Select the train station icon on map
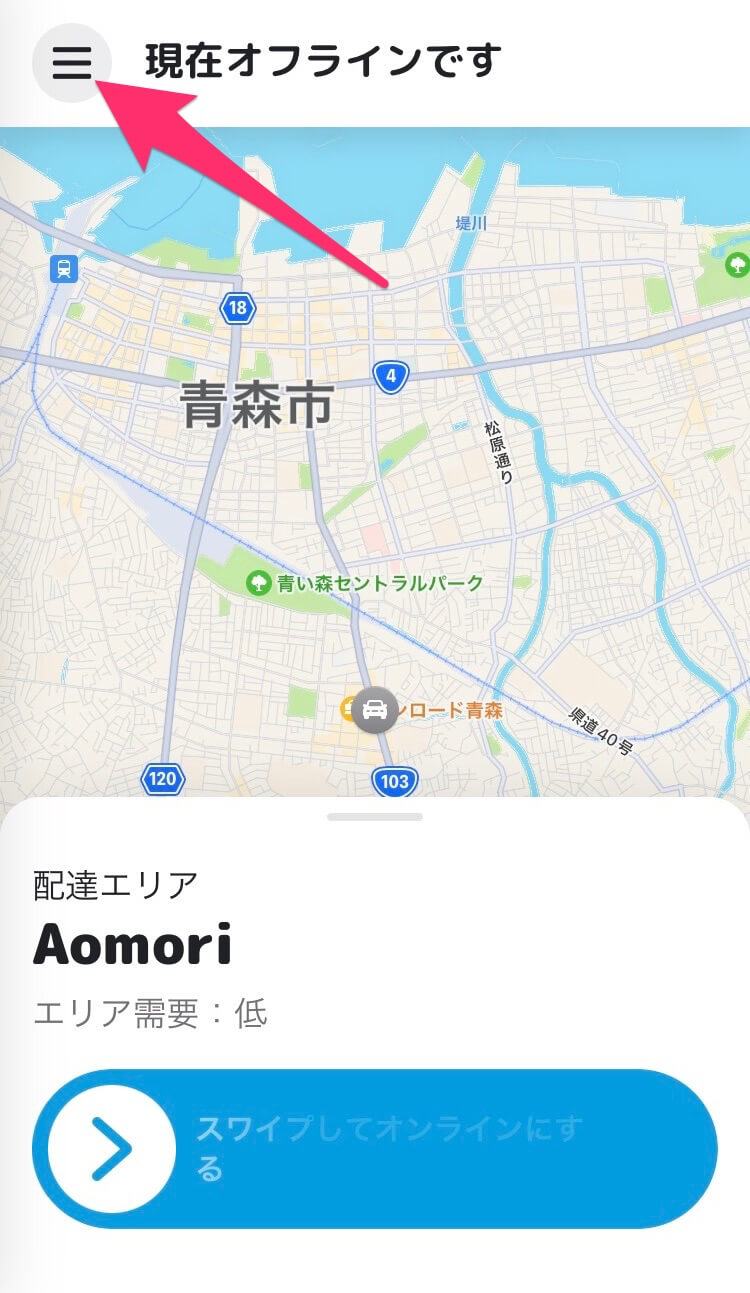The width and height of the screenshot is (750, 1293). click(64, 268)
